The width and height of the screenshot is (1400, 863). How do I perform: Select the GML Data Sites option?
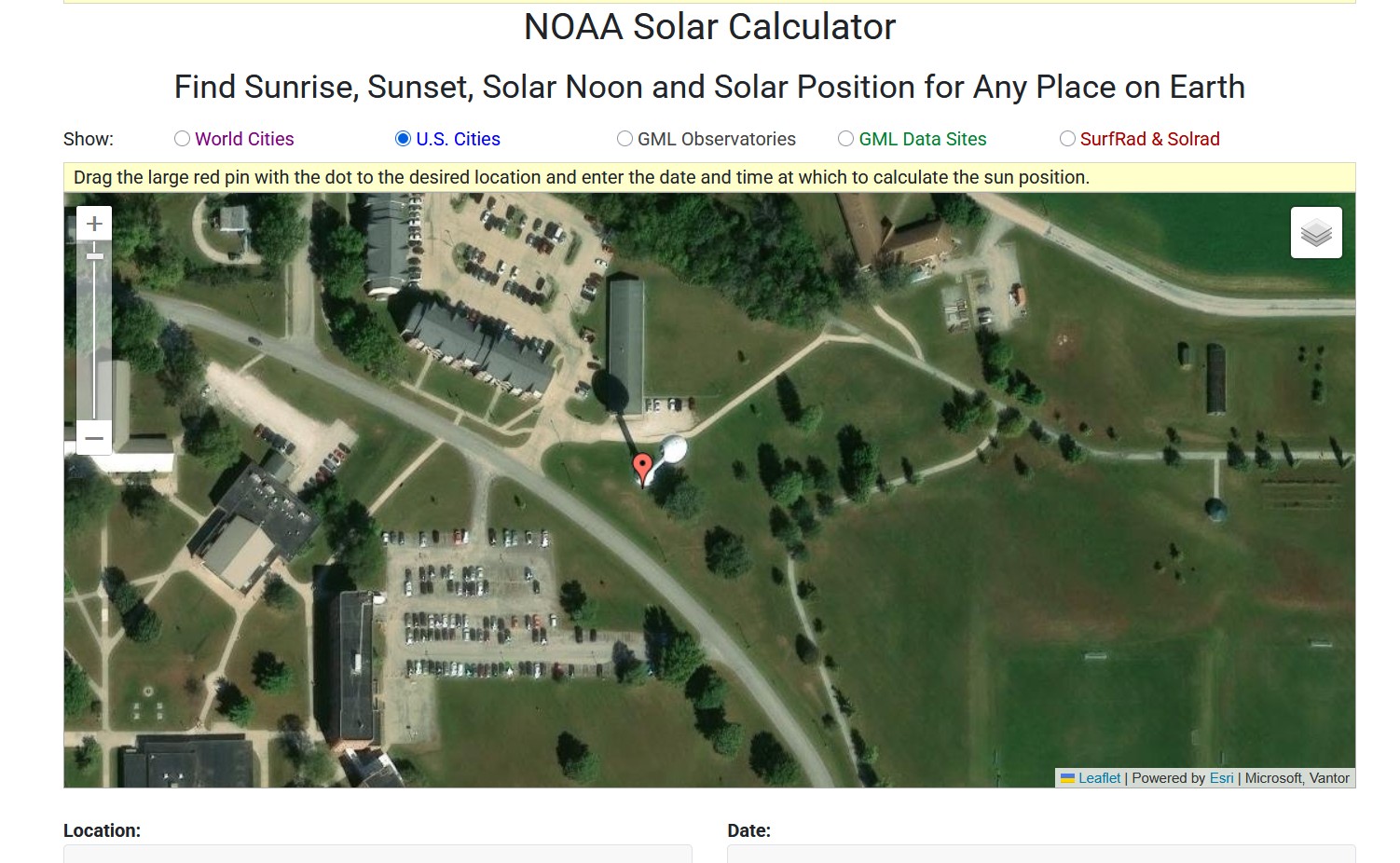point(845,139)
